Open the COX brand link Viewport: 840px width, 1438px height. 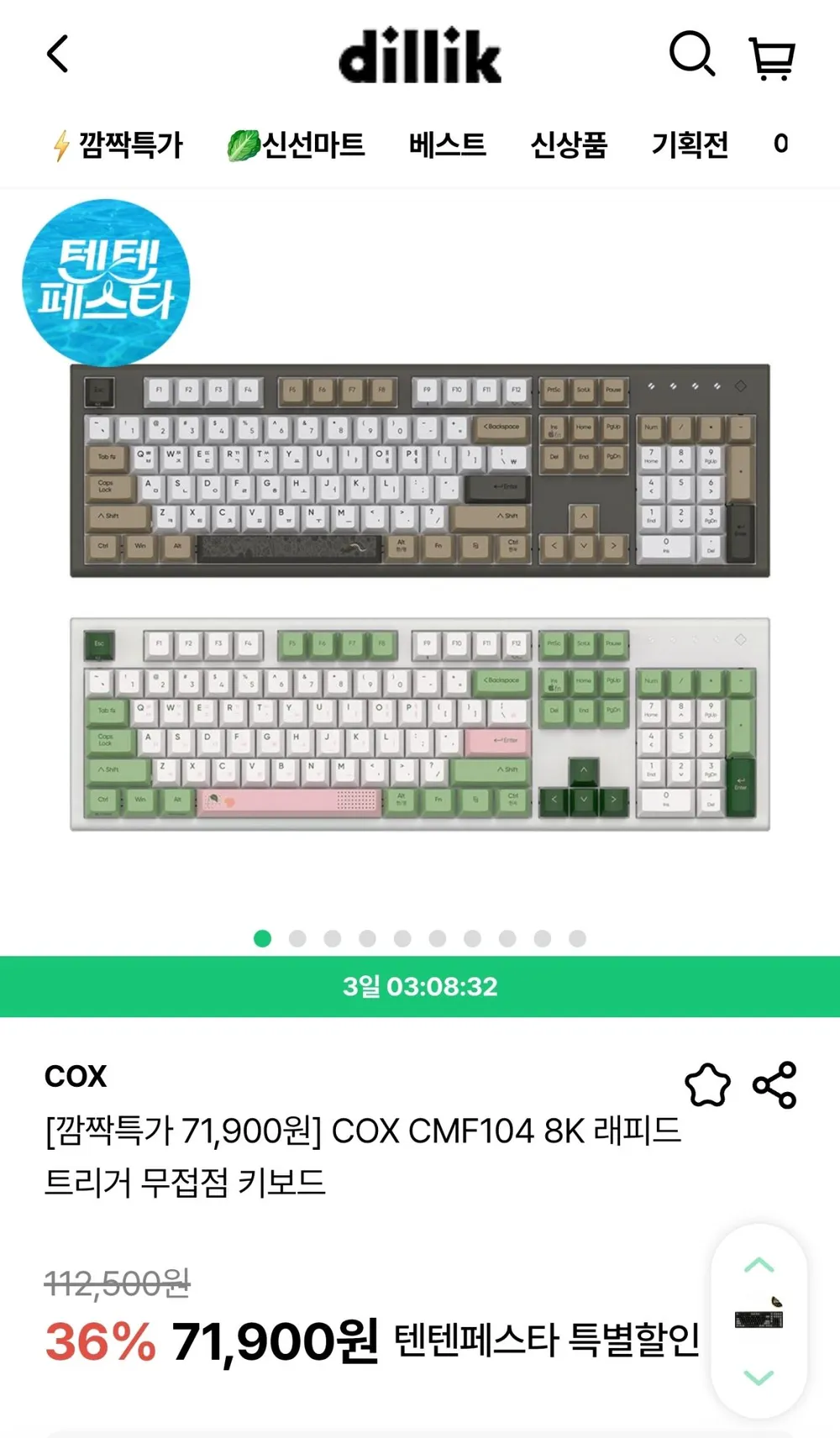coord(76,1076)
